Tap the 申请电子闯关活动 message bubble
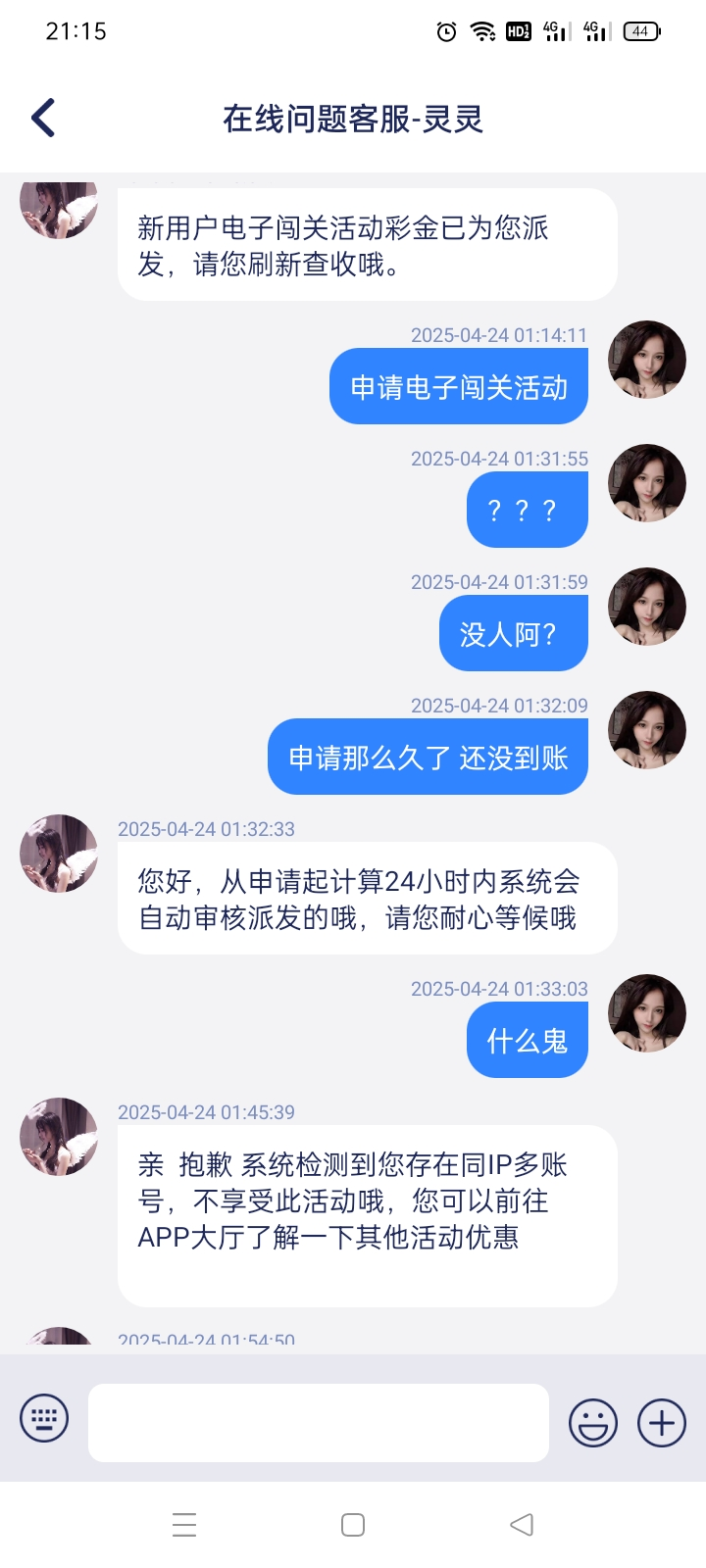This screenshot has height=1568, width=706. coord(457,385)
